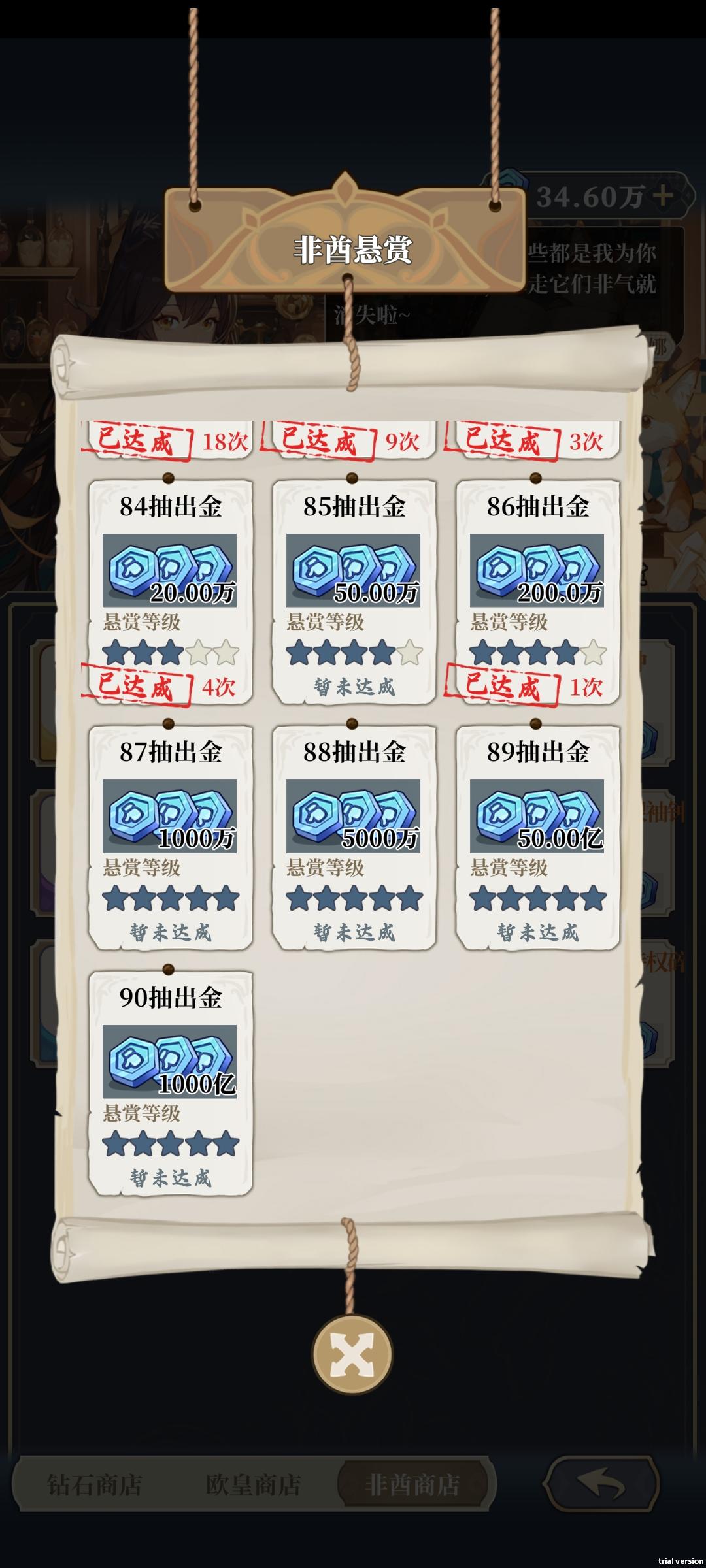Image resolution: width=706 pixels, height=1568 pixels.
Task: Select the coin reward icon on 85抽出金
Action: pyautogui.click(x=352, y=570)
